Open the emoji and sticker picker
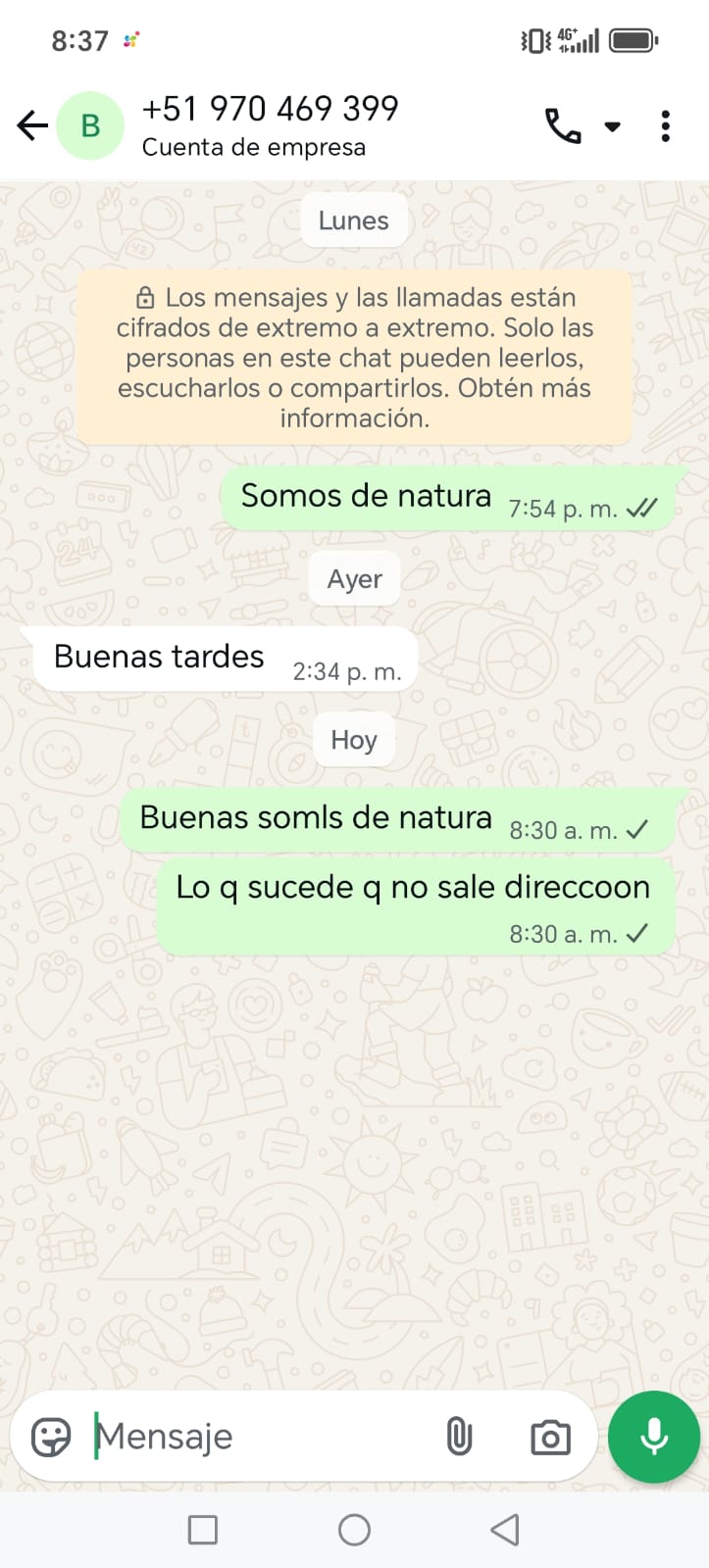Viewport: 709px width, 1568px height. coord(51,1437)
